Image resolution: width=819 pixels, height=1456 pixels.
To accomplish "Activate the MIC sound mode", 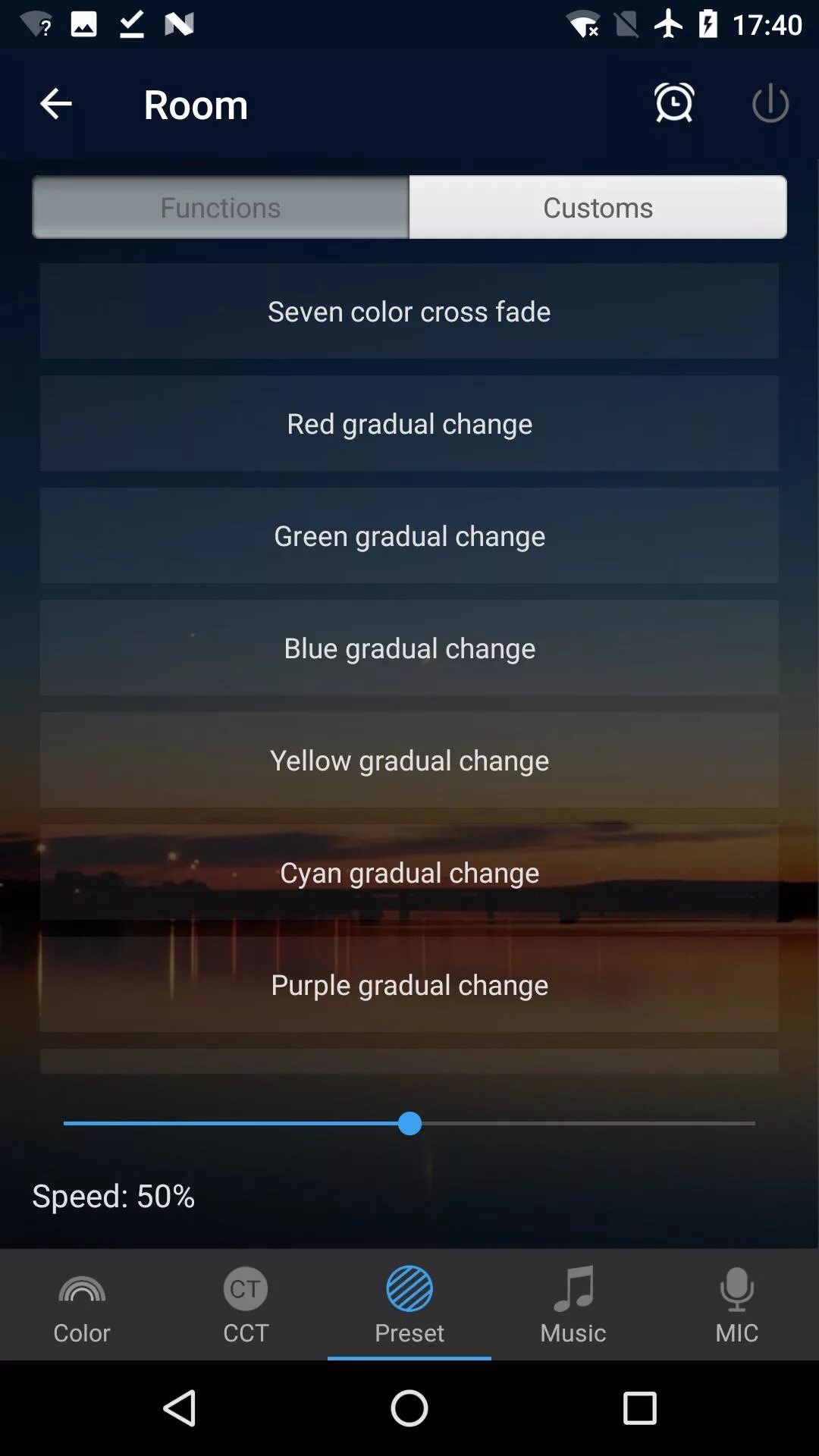I will pos(736,1304).
